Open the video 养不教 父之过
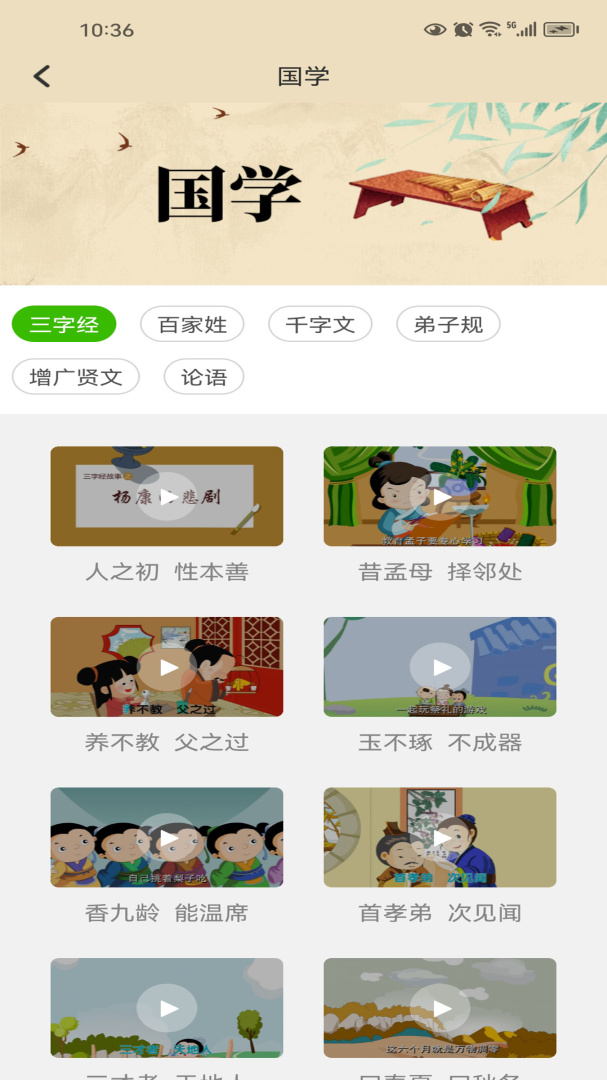This screenshot has height=1080, width=607. [167, 667]
